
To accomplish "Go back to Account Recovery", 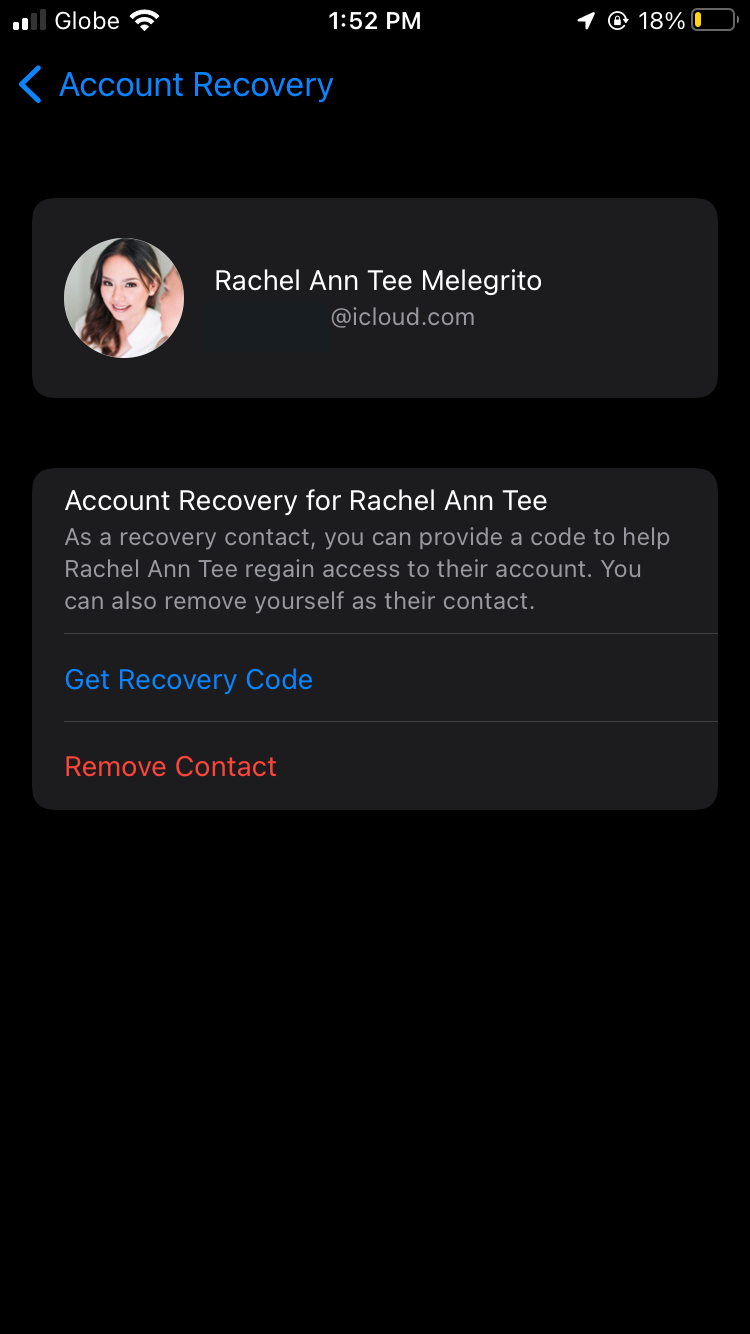I will tap(176, 85).
